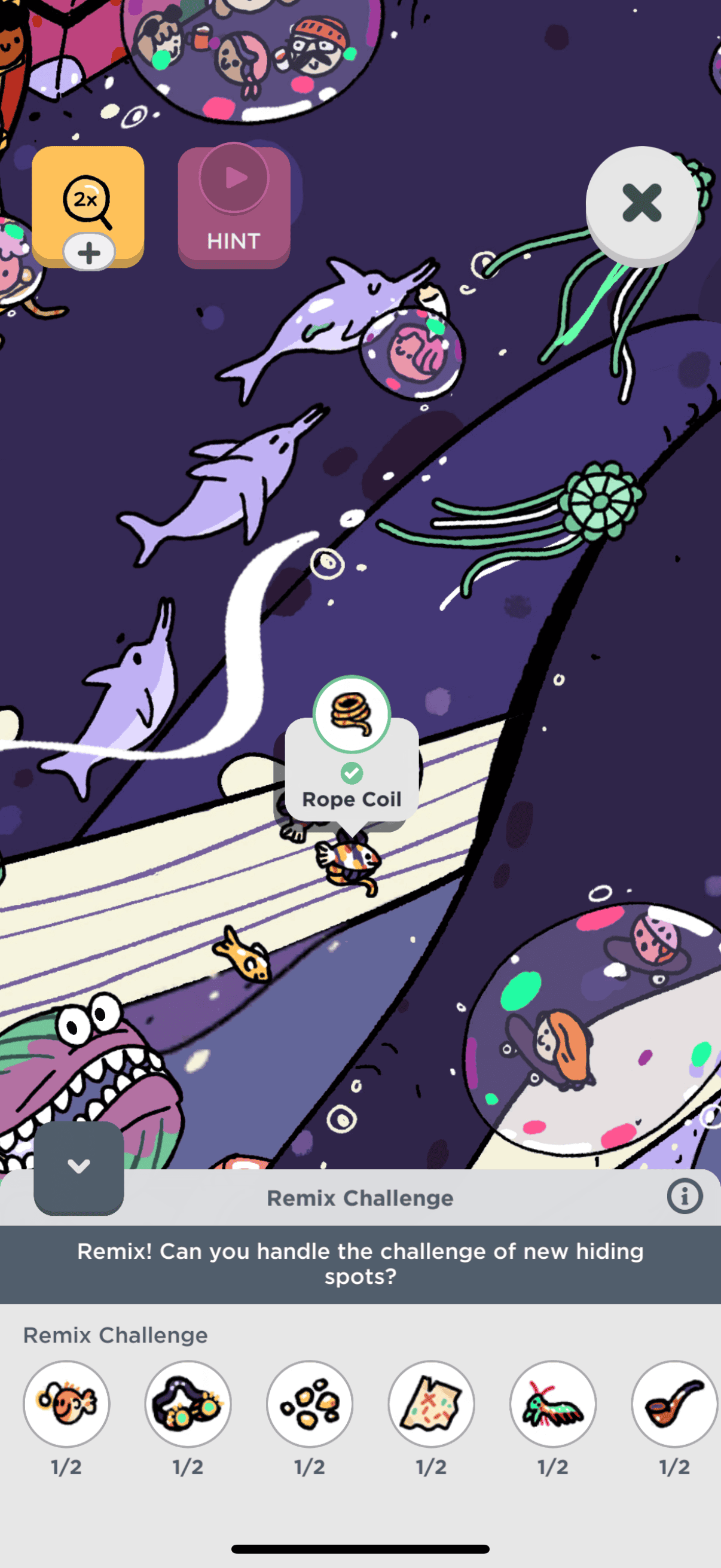Watch a video for a HINT
The image size is (721, 1568).
pyautogui.click(x=234, y=207)
